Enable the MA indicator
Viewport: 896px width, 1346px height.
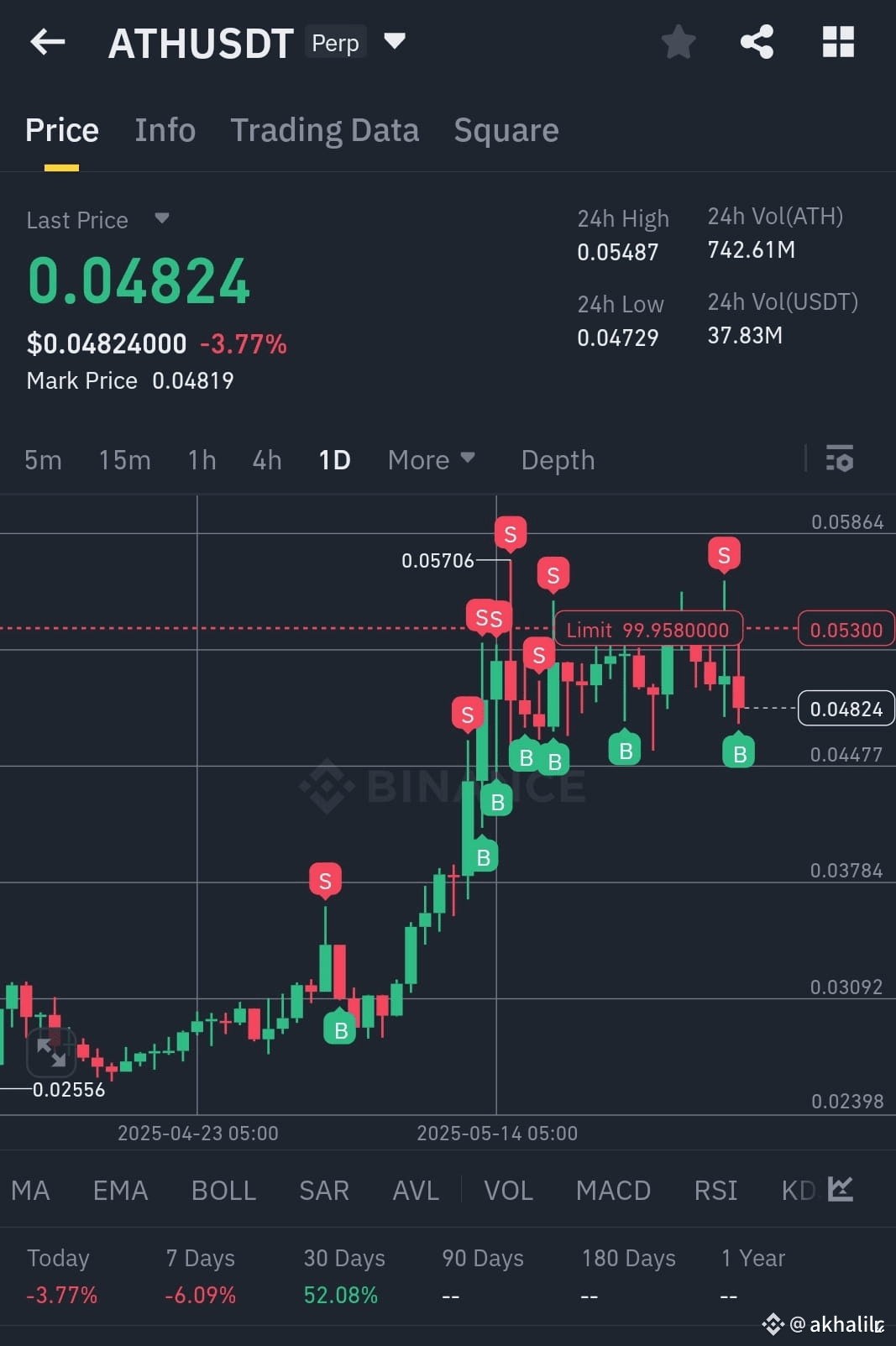tap(30, 1190)
